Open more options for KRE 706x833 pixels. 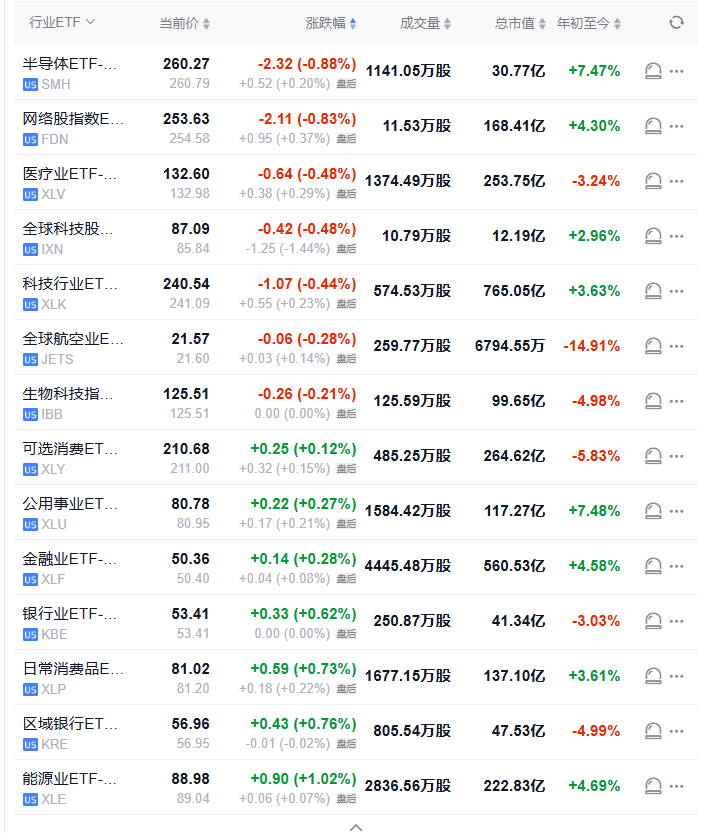pyautogui.click(x=677, y=731)
